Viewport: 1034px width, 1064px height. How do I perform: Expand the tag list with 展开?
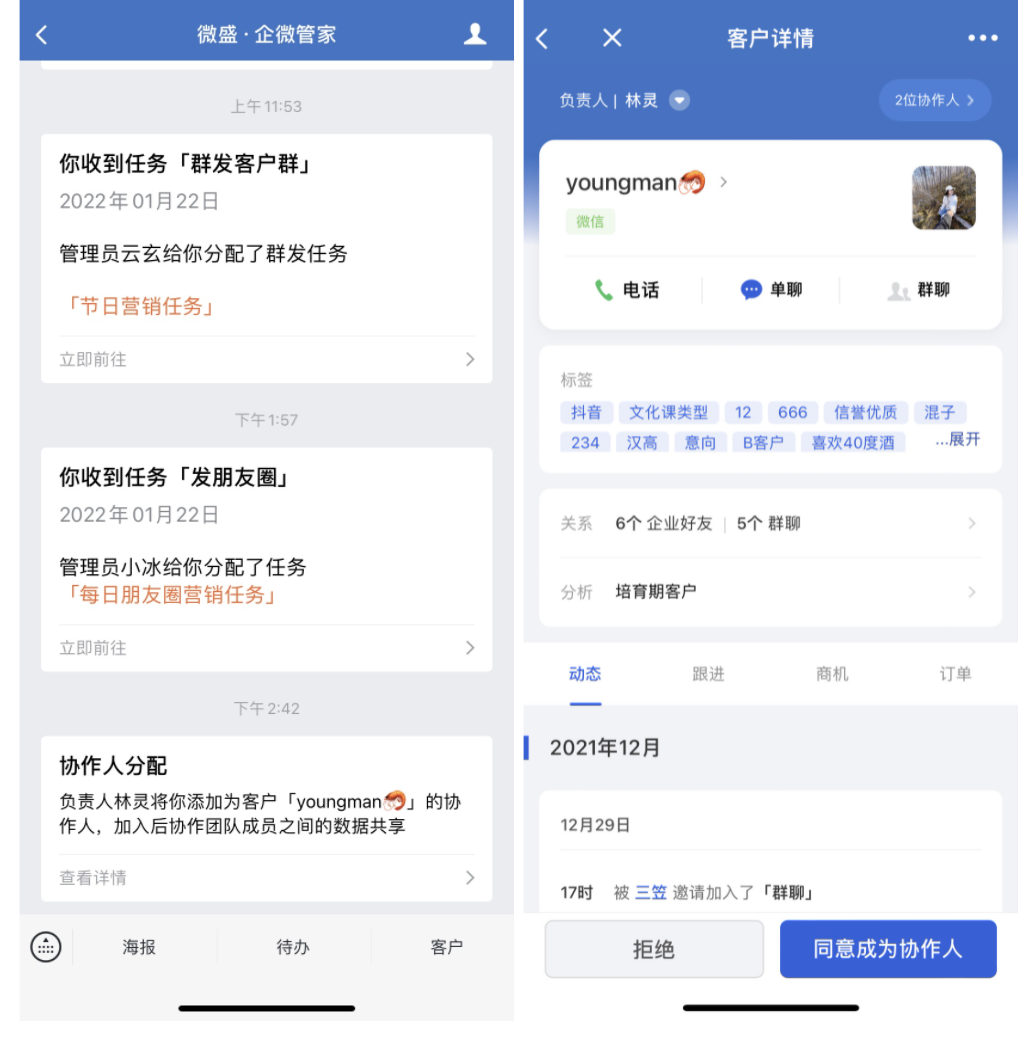pos(958,440)
